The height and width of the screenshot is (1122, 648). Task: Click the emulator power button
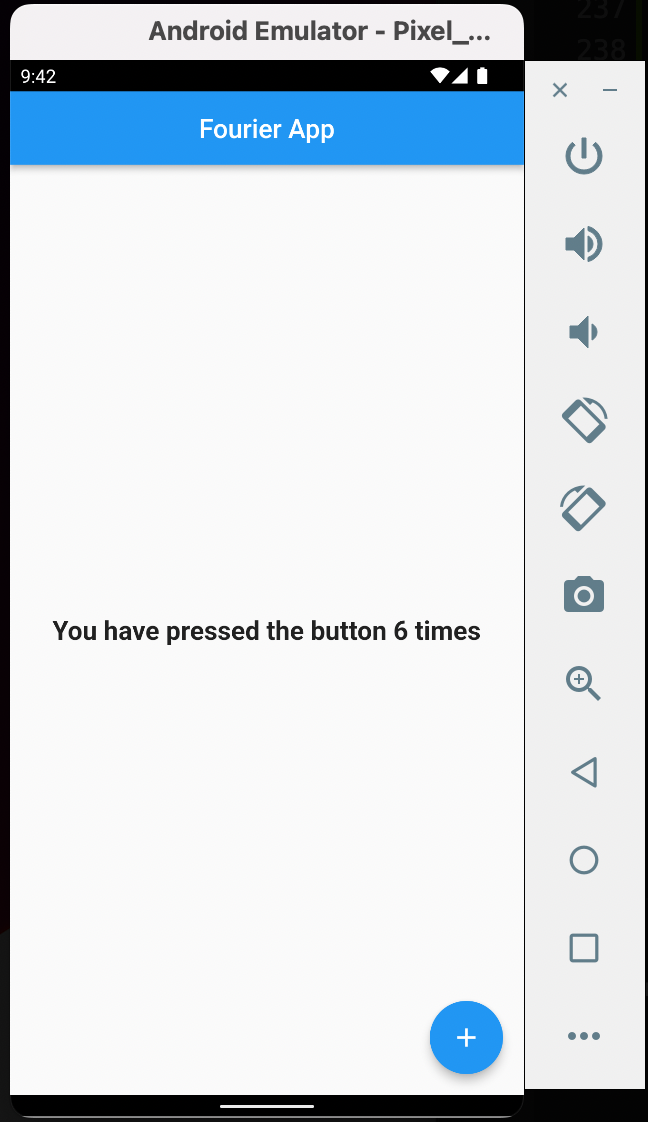(x=584, y=156)
